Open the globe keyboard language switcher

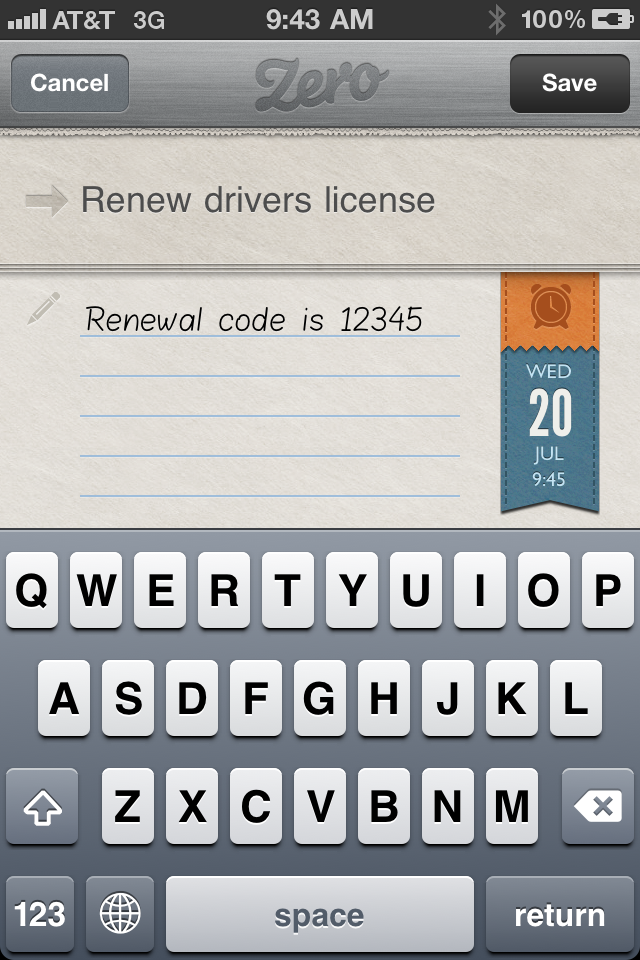coord(120,914)
